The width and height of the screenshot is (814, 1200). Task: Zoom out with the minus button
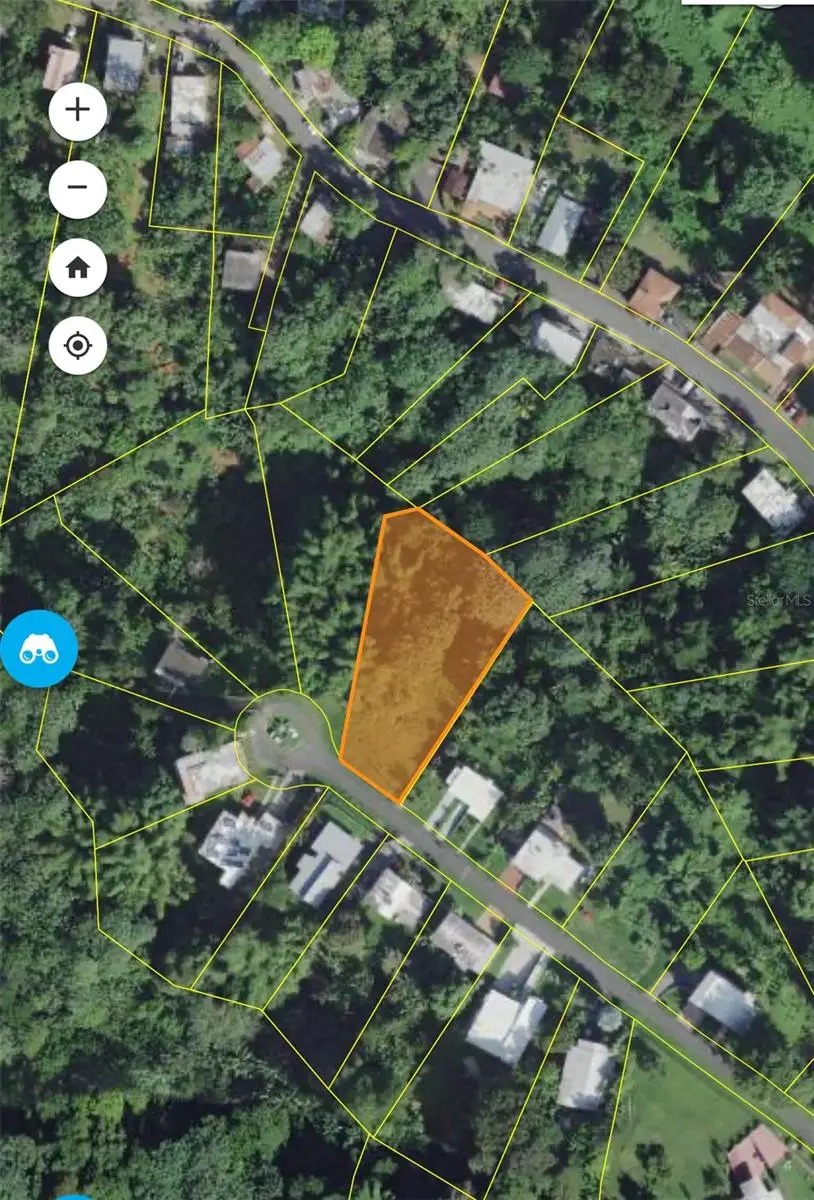tap(78, 187)
